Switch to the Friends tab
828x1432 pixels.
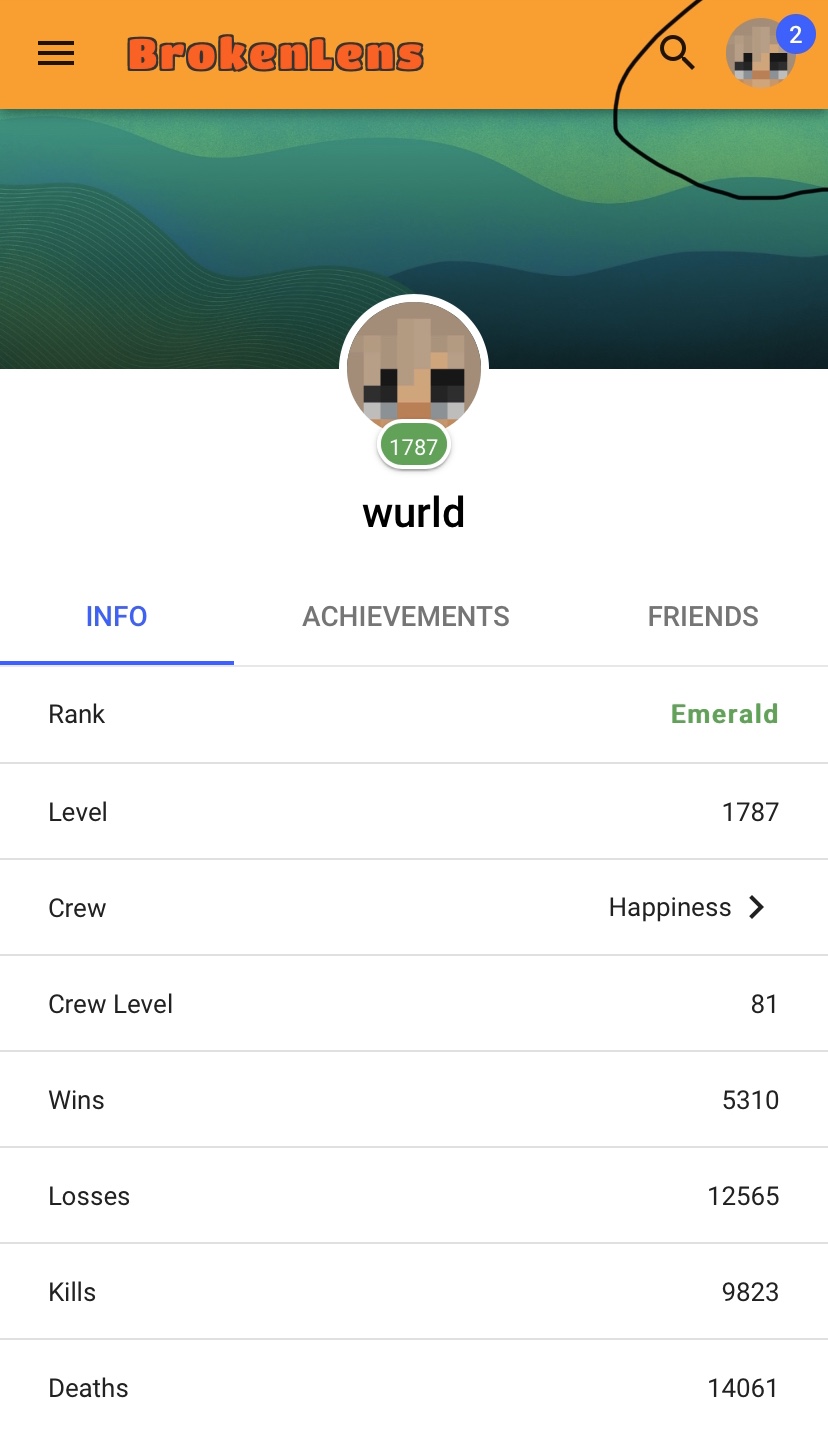tap(703, 616)
